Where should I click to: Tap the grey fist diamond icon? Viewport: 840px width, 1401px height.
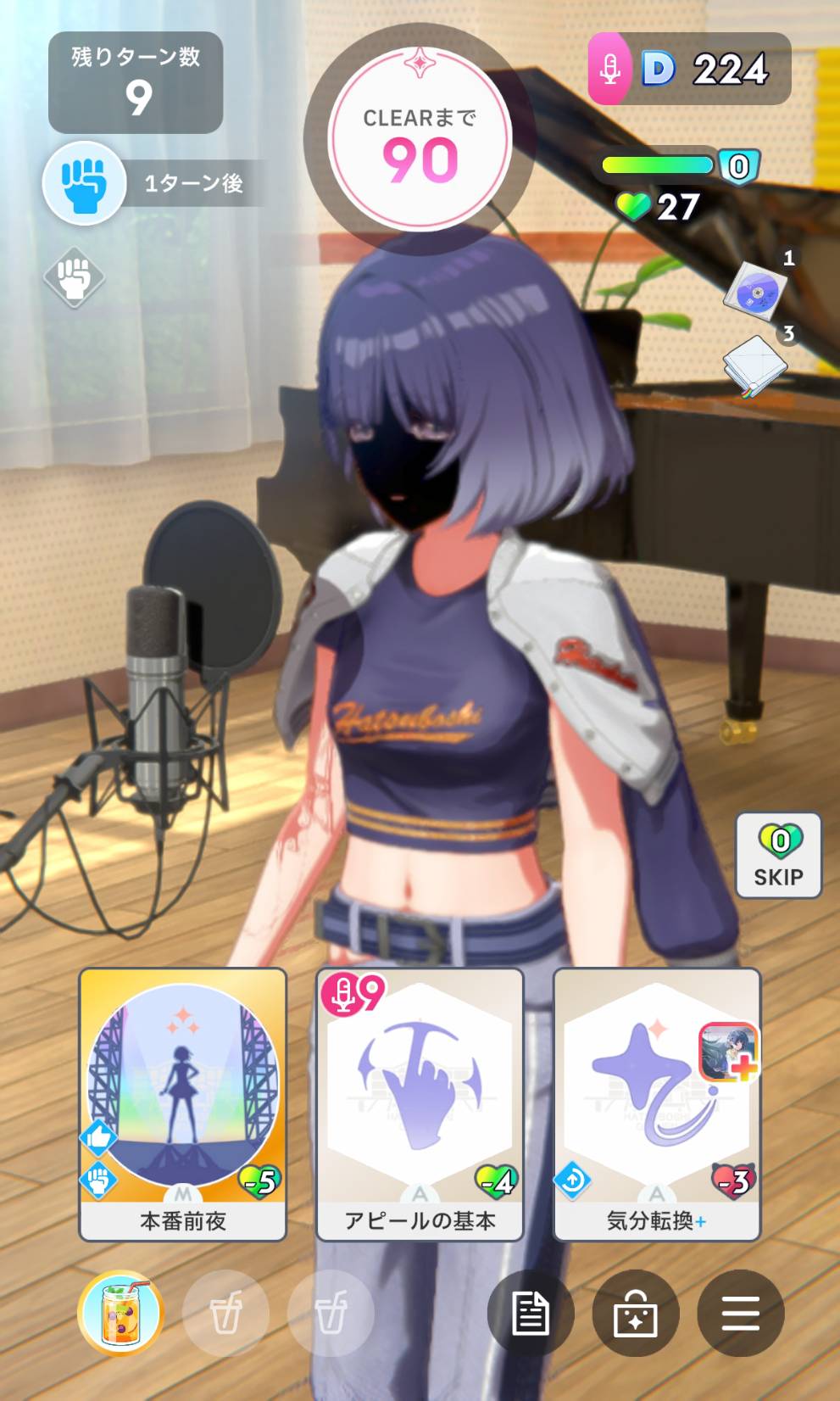tap(74, 277)
